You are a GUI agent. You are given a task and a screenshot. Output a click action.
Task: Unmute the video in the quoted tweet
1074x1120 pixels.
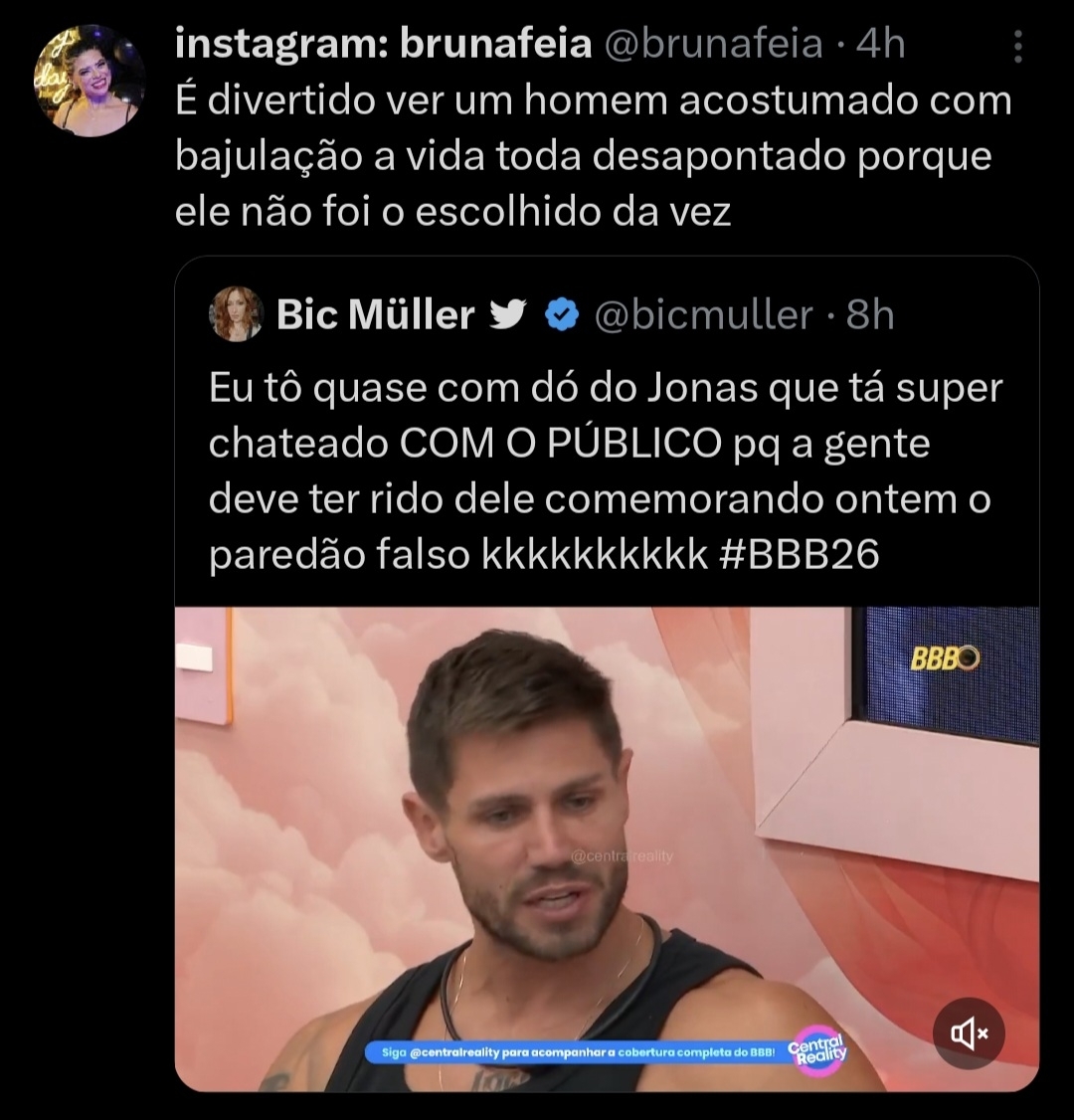(x=969, y=1033)
